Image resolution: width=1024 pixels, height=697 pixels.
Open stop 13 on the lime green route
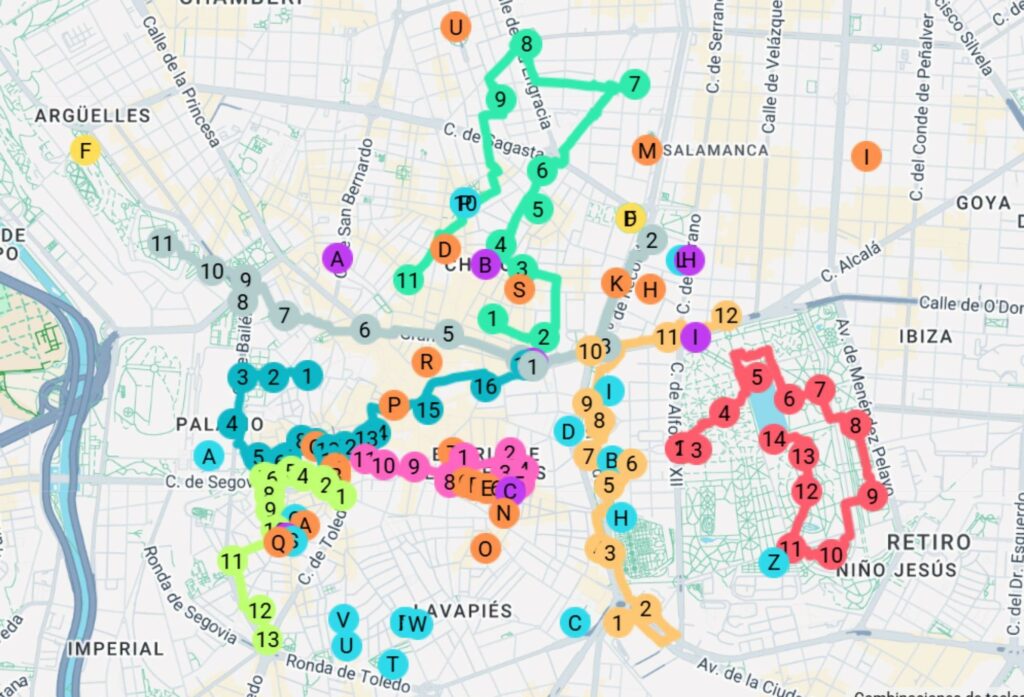[267, 639]
